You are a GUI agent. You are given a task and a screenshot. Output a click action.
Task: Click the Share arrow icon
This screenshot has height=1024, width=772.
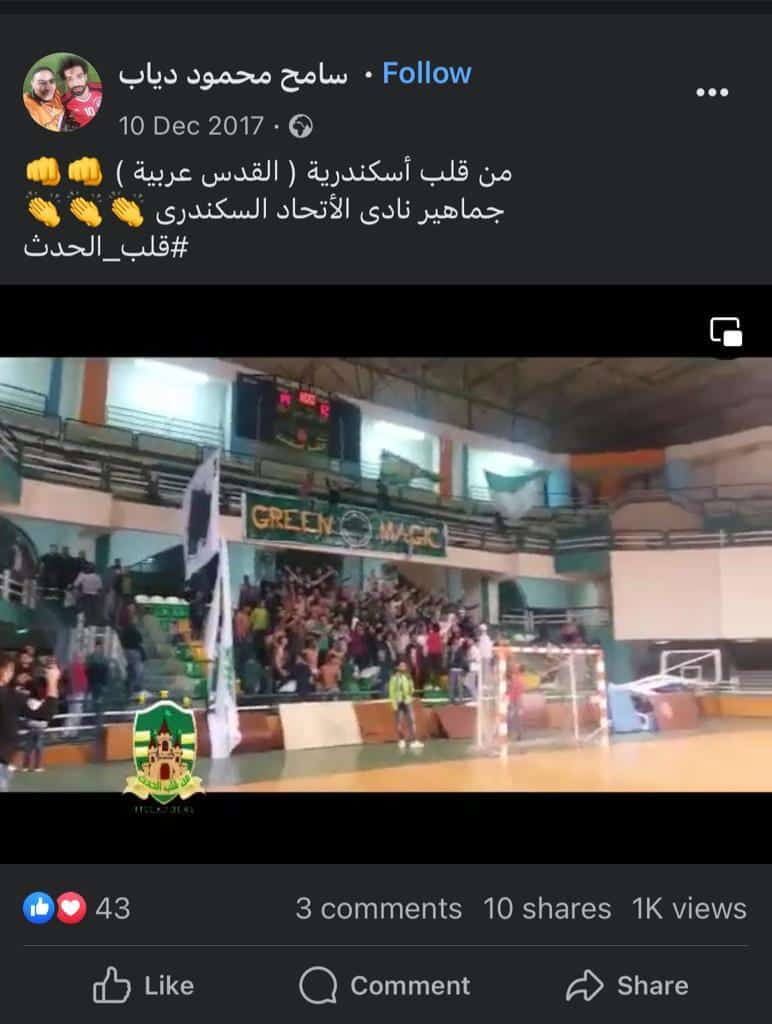click(x=586, y=986)
